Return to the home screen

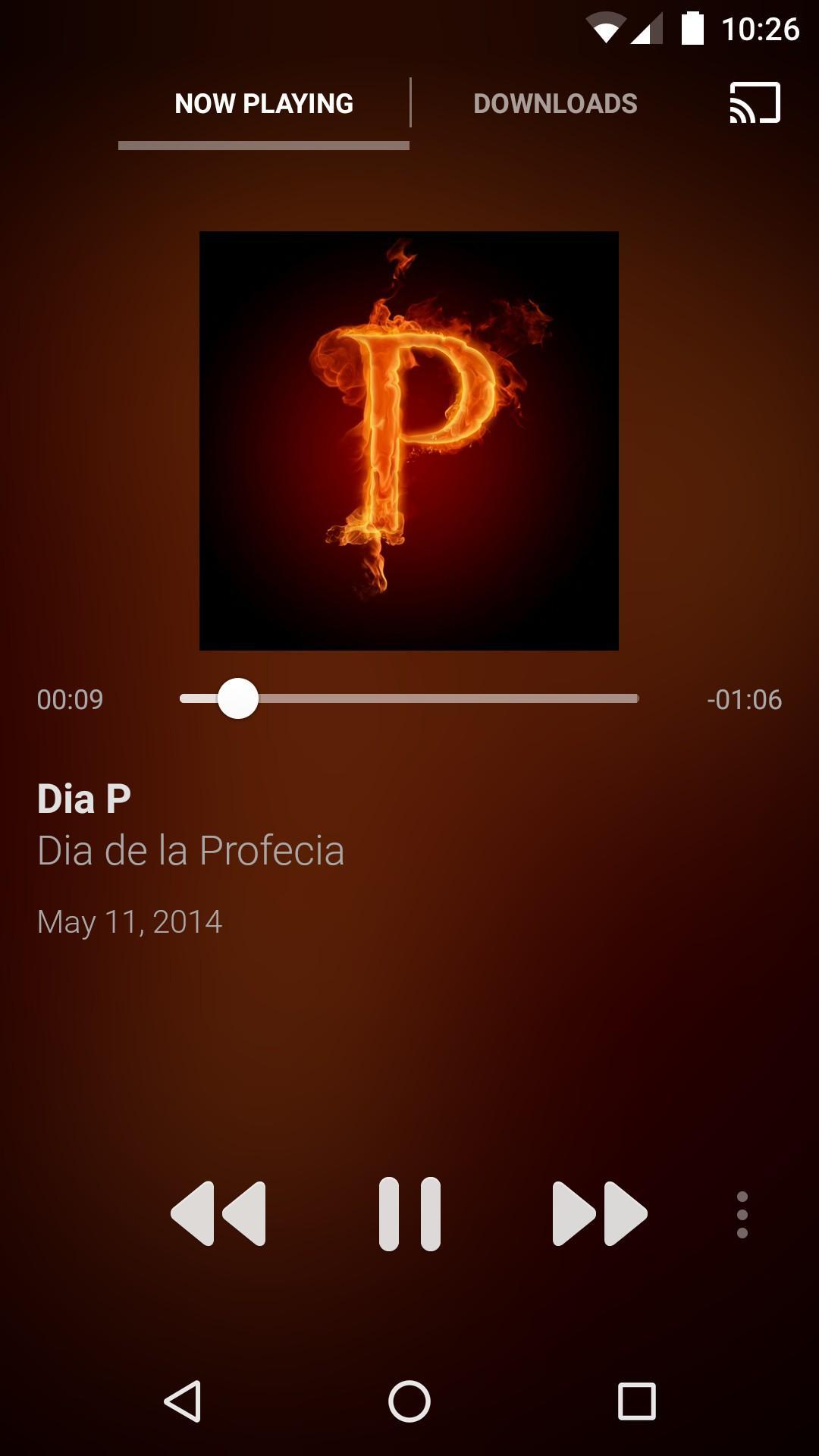(409, 1401)
